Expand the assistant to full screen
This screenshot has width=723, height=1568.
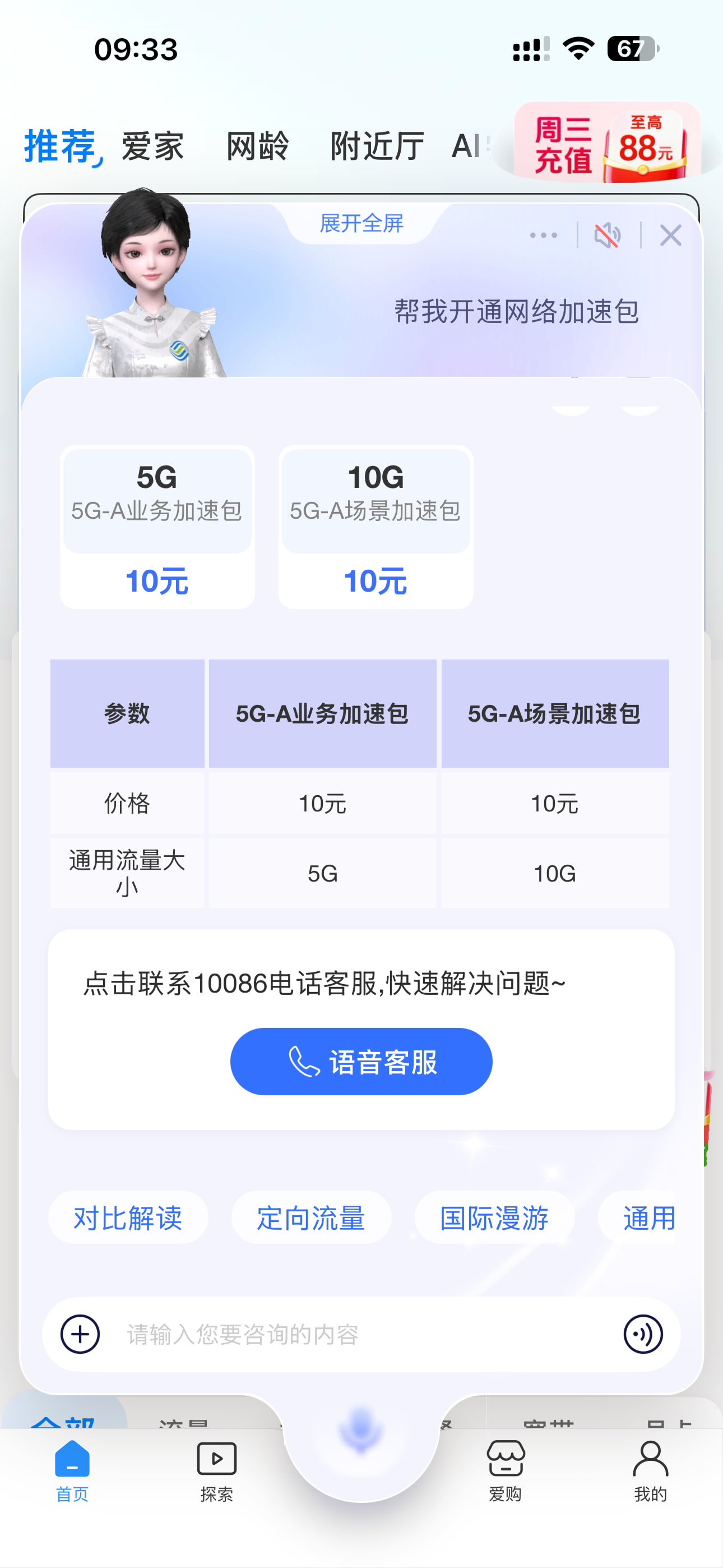point(361,223)
